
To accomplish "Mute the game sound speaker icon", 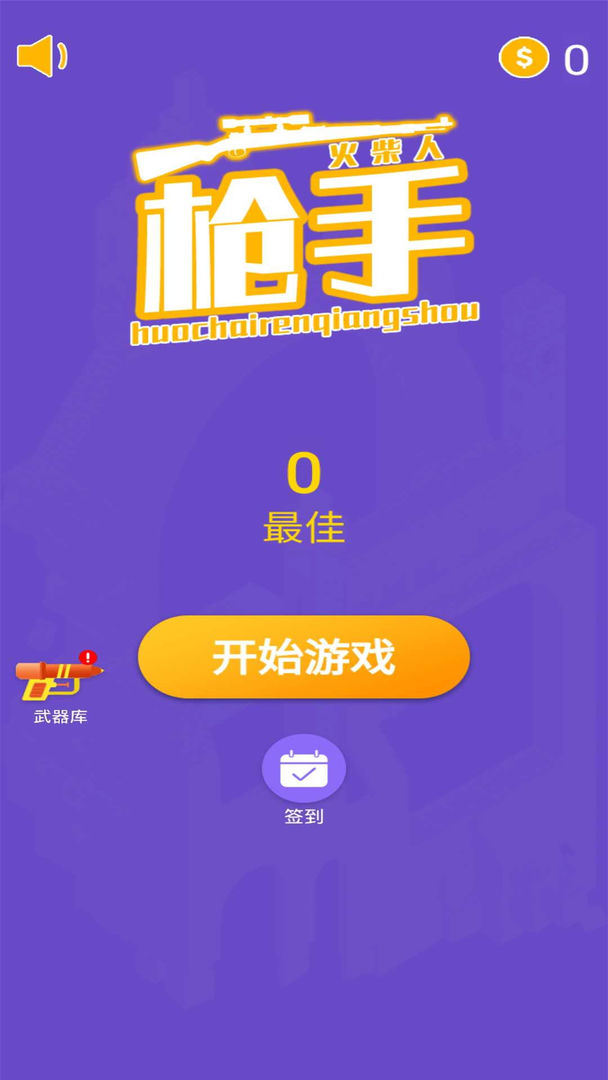I will [x=41, y=56].
